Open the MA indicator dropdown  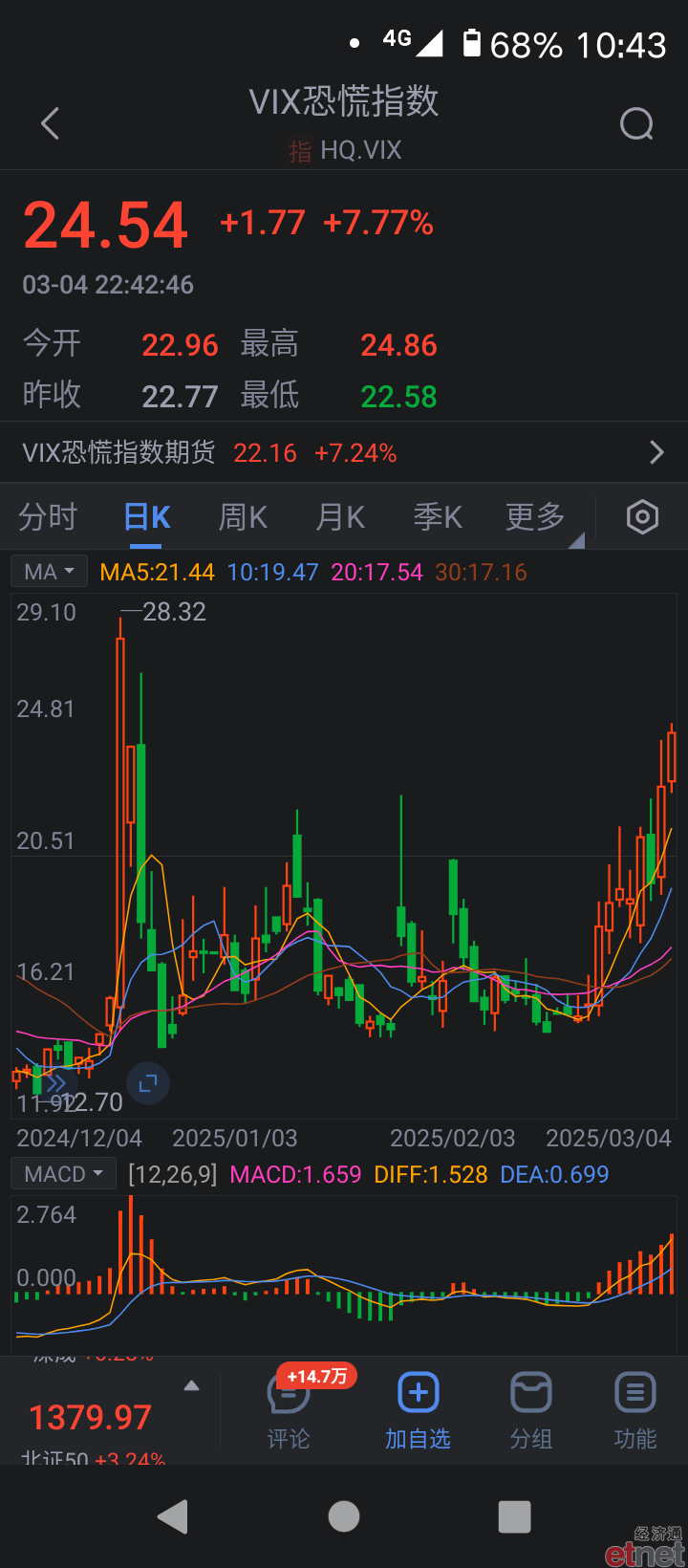click(49, 572)
